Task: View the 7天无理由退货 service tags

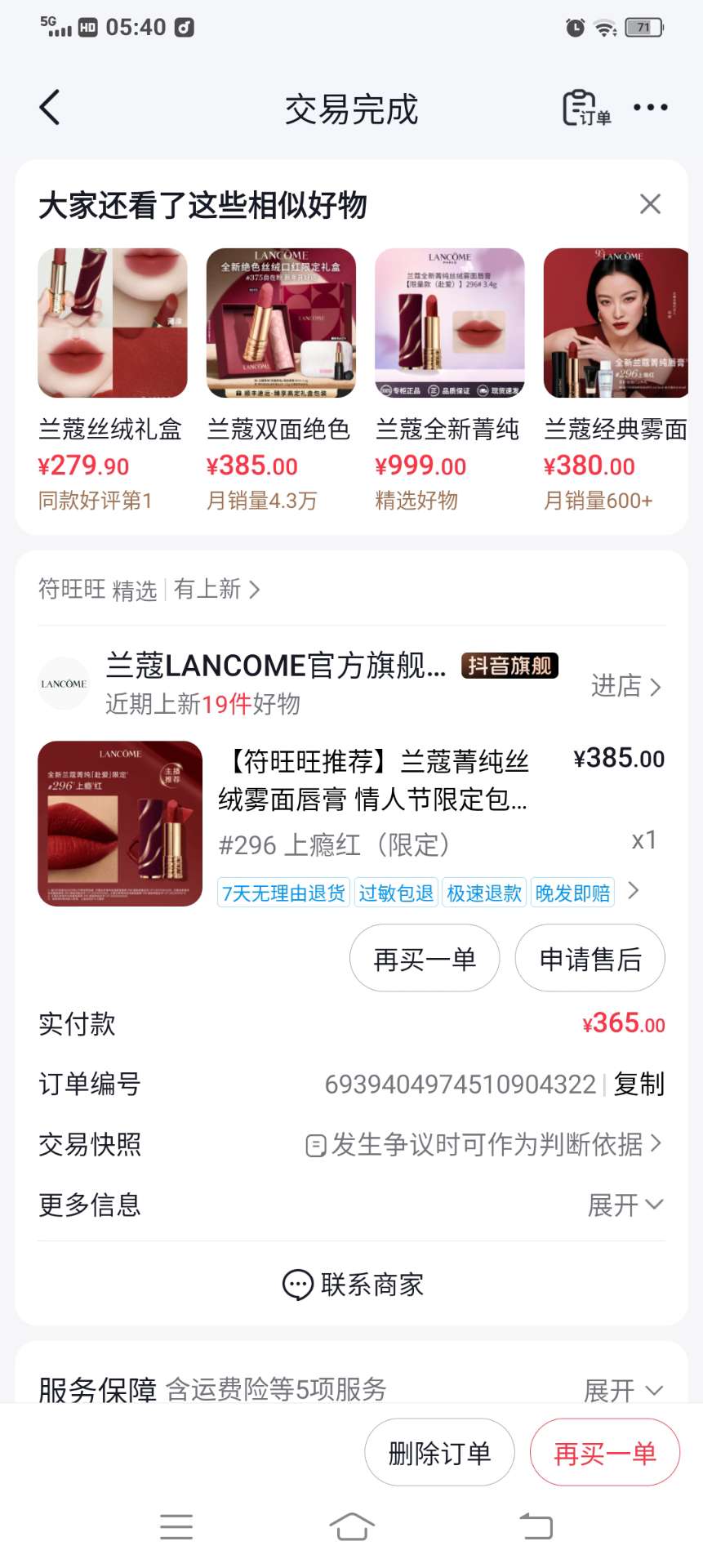Action: (283, 893)
